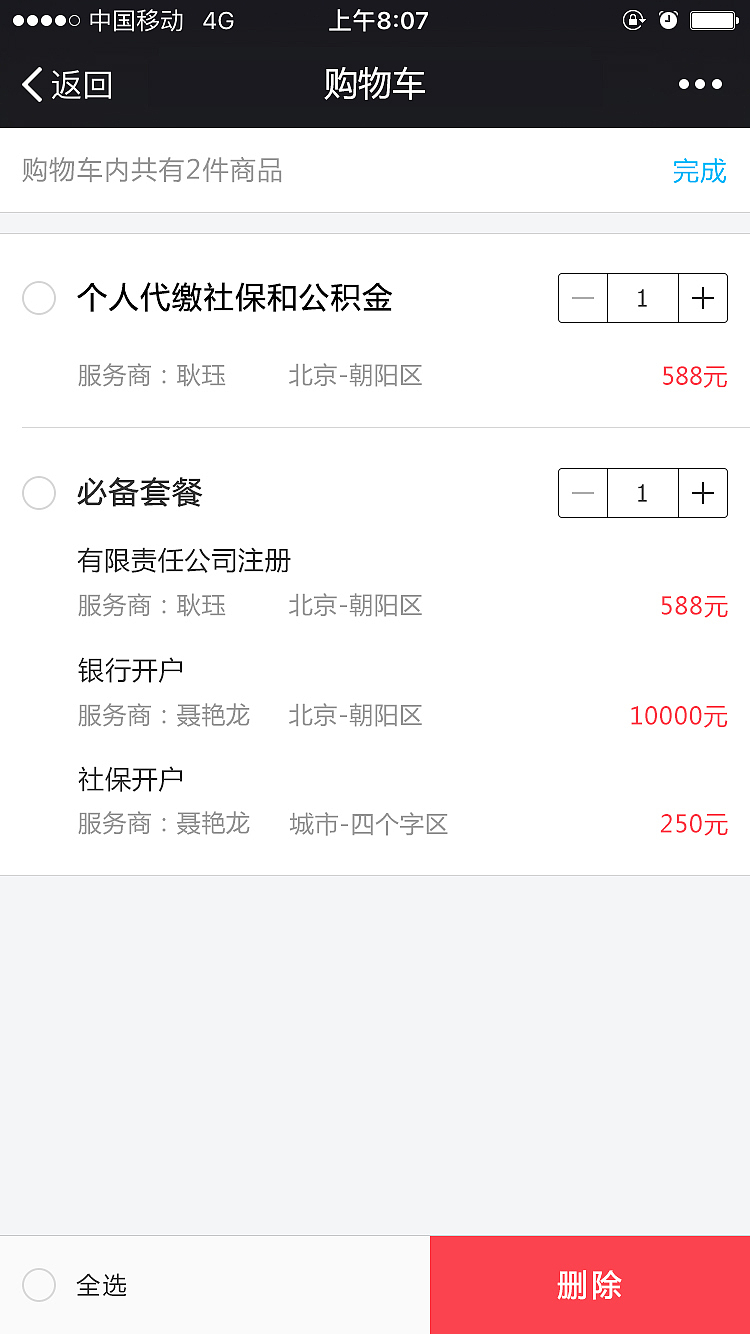This screenshot has width=750, height=1334.
Task: Increase quantity of 个人代缴社保和公积金 with plus
Action: click(x=703, y=297)
